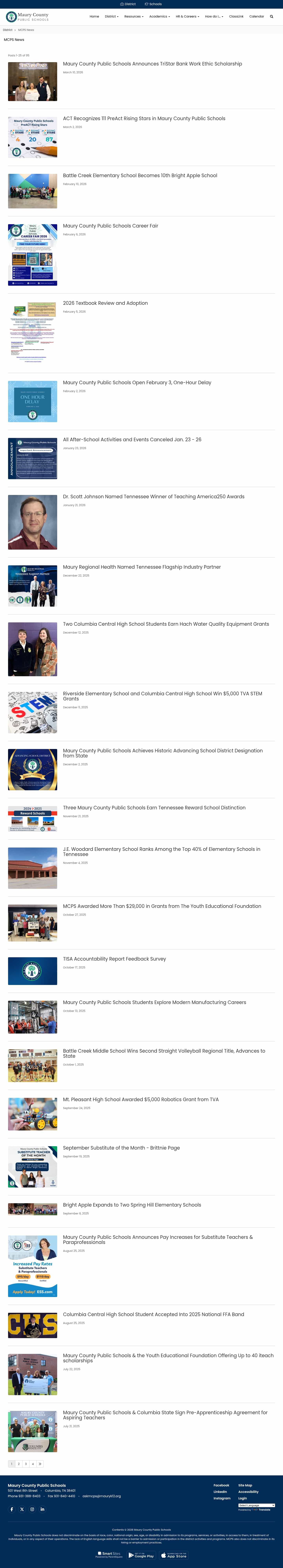
Task: Read the Battle Creek Elementary Bright Apple article
Action: click(x=140, y=175)
